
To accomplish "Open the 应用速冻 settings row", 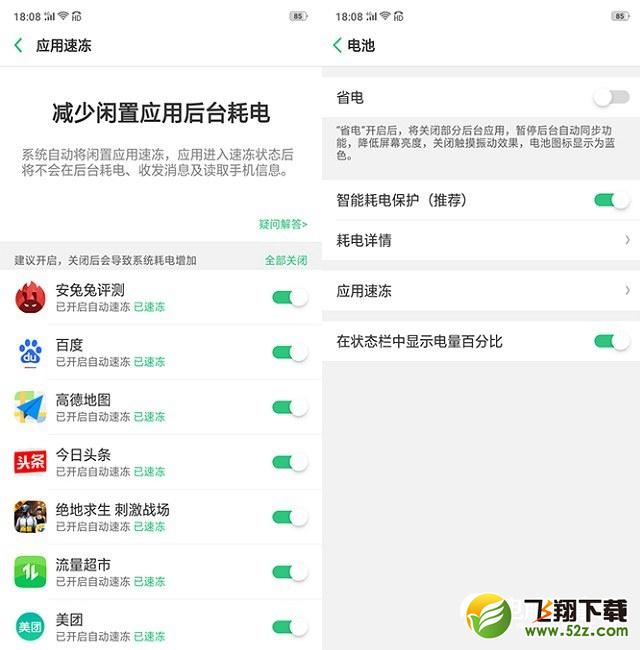I will pos(480,291).
